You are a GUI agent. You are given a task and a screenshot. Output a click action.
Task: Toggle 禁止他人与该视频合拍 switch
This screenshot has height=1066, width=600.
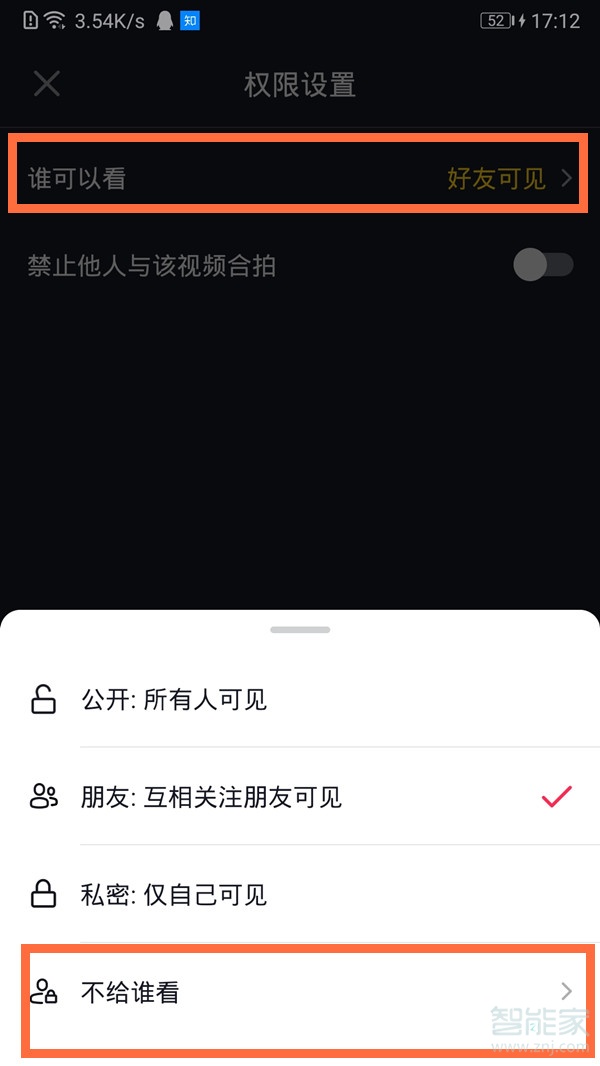[543, 265]
